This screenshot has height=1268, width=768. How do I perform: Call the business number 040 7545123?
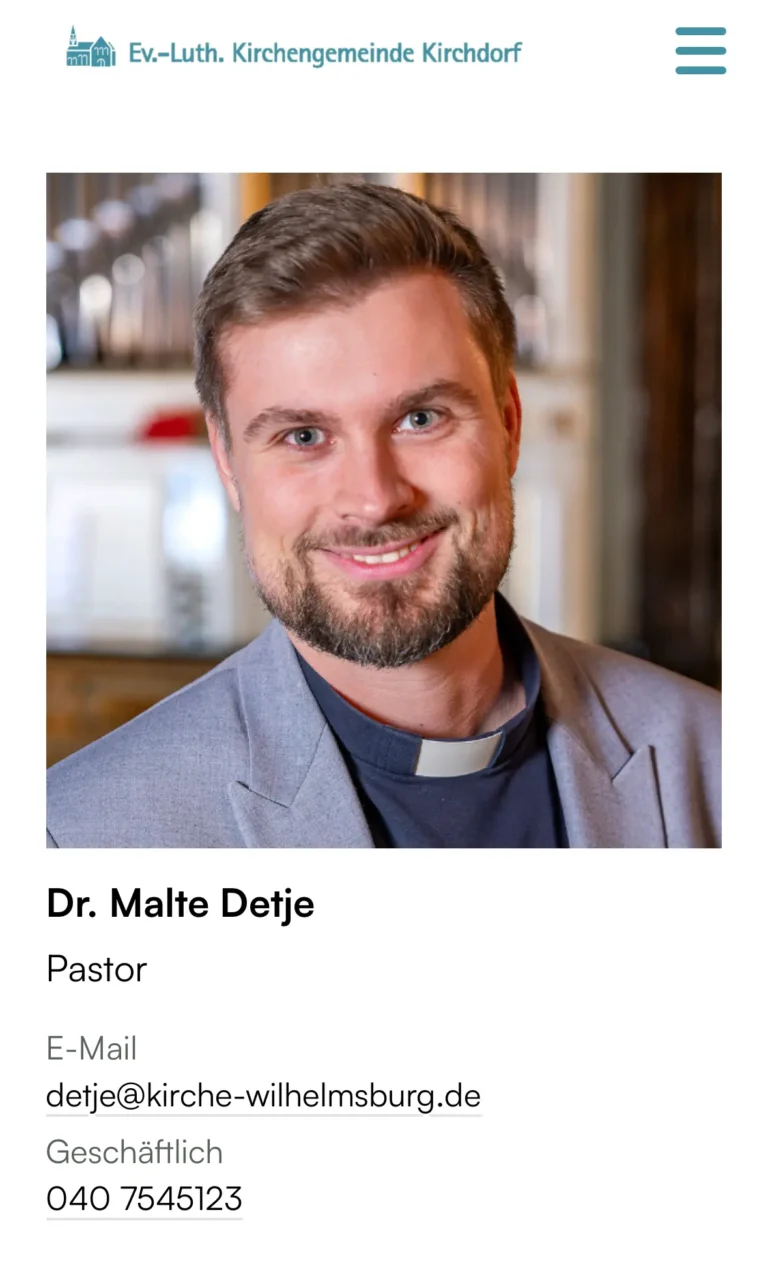click(144, 1199)
